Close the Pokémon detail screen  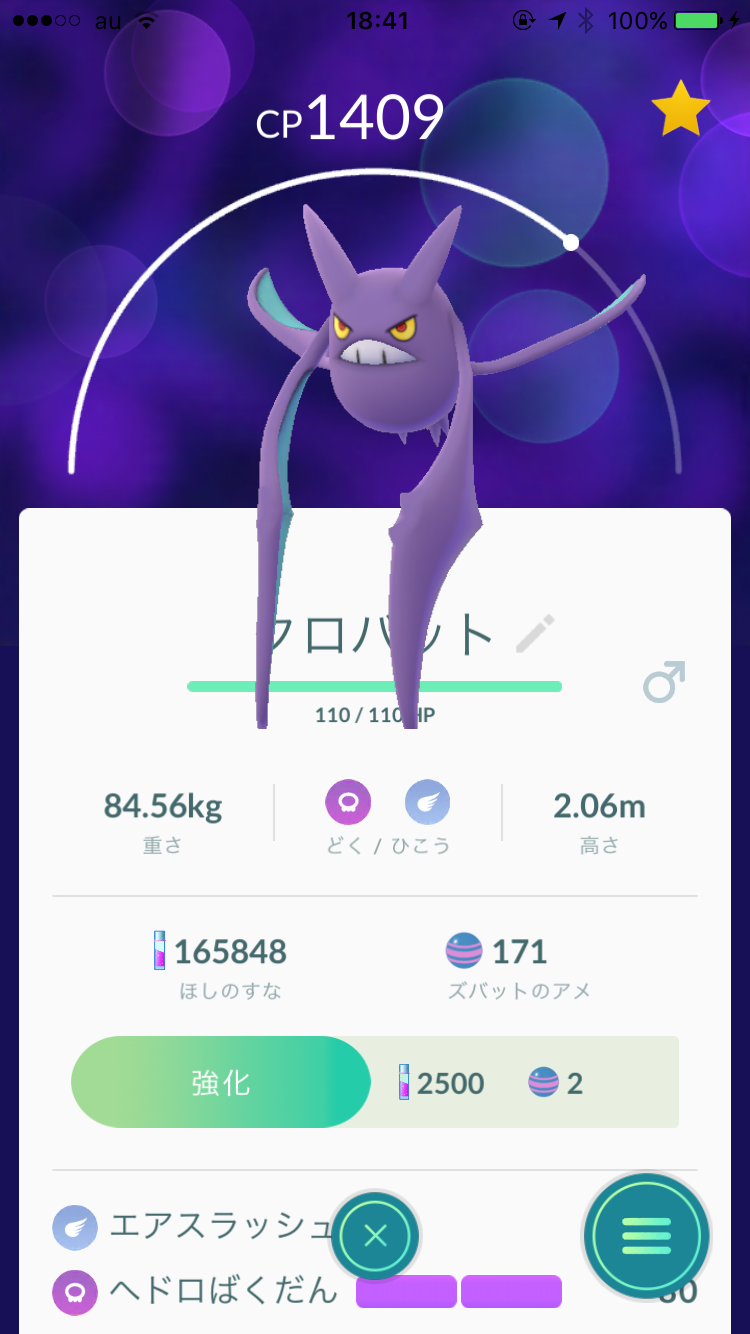(x=375, y=1236)
